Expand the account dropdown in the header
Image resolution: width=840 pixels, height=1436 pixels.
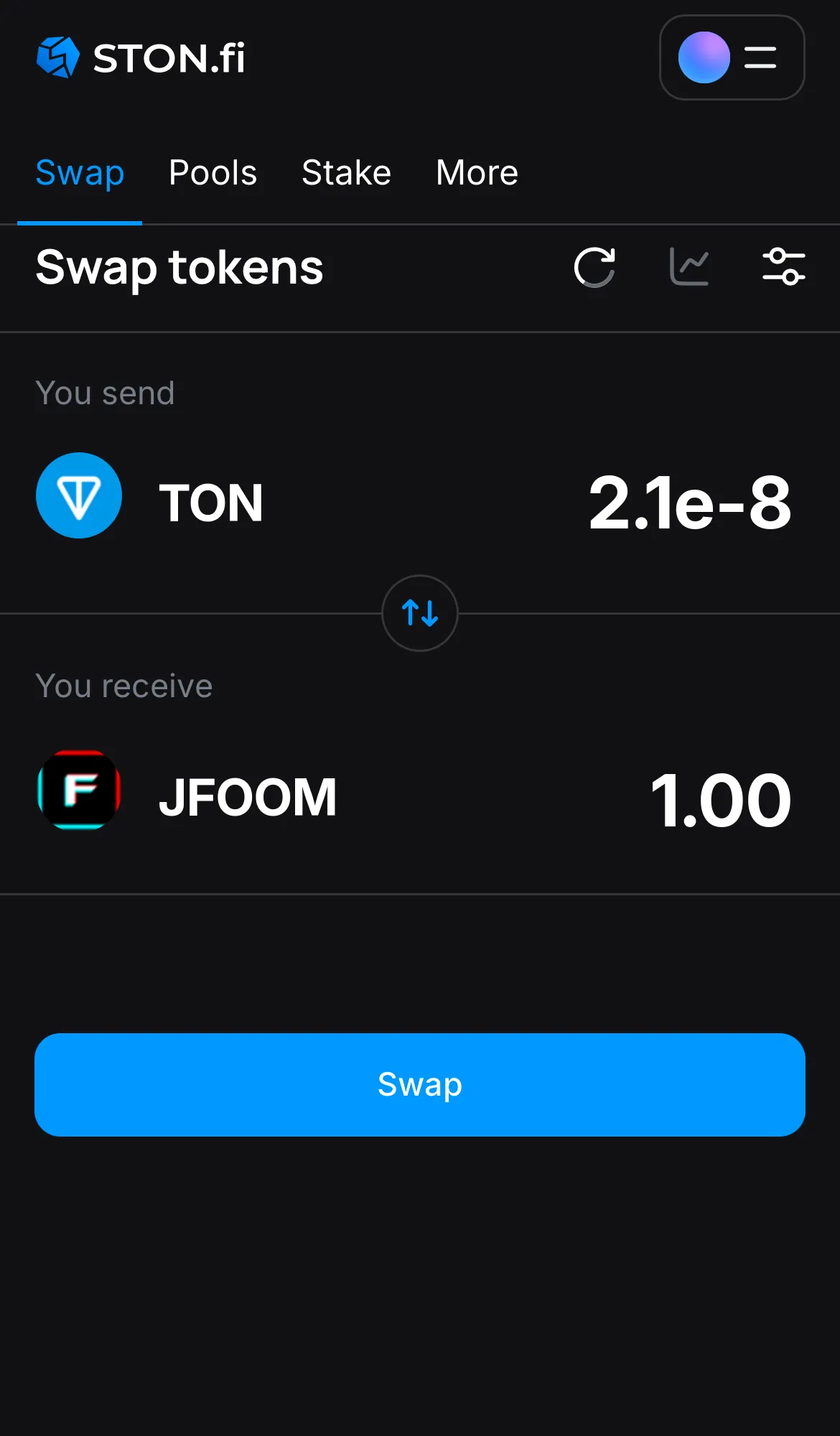(x=732, y=57)
